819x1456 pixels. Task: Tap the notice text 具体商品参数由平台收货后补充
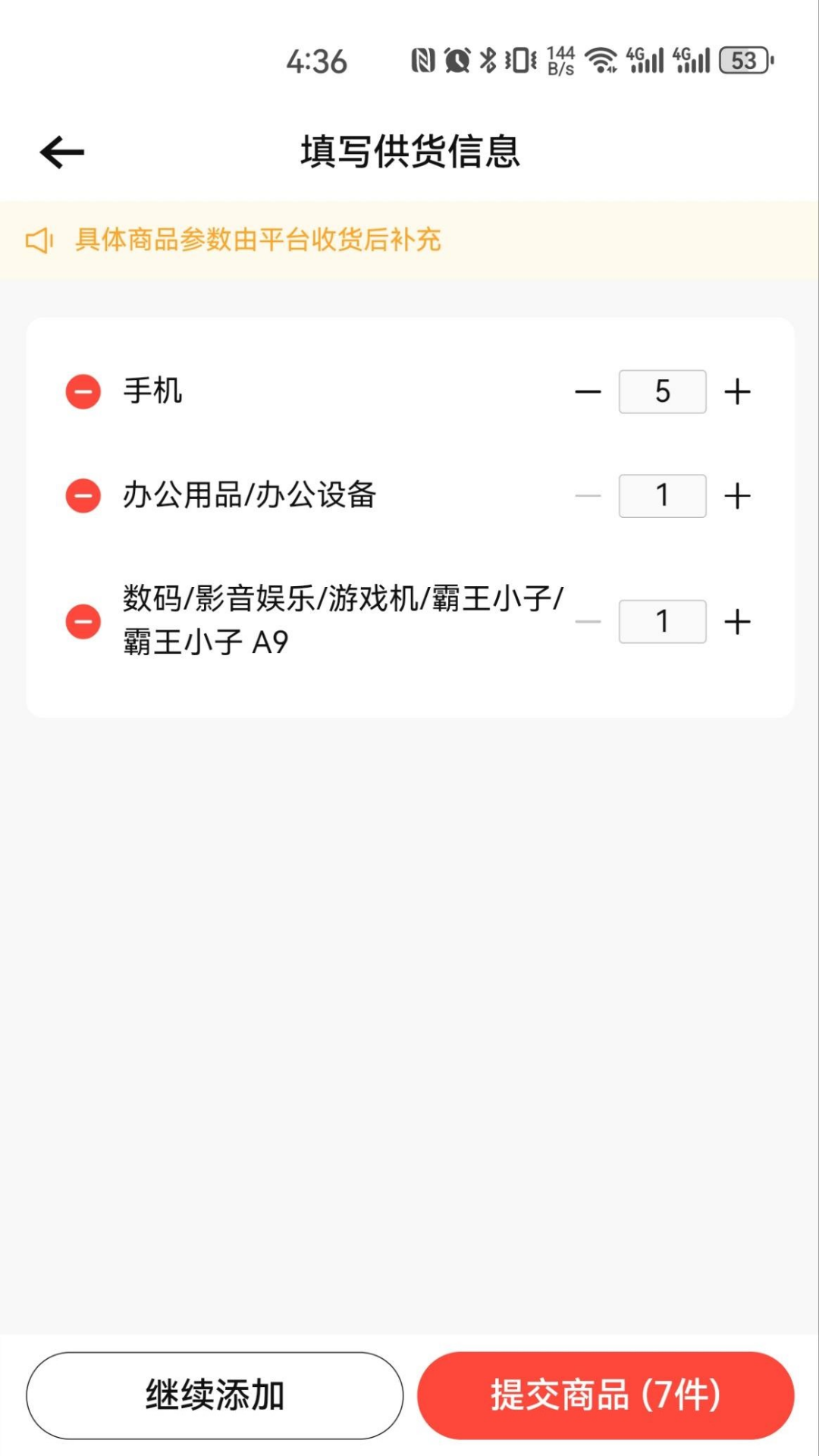point(259,241)
